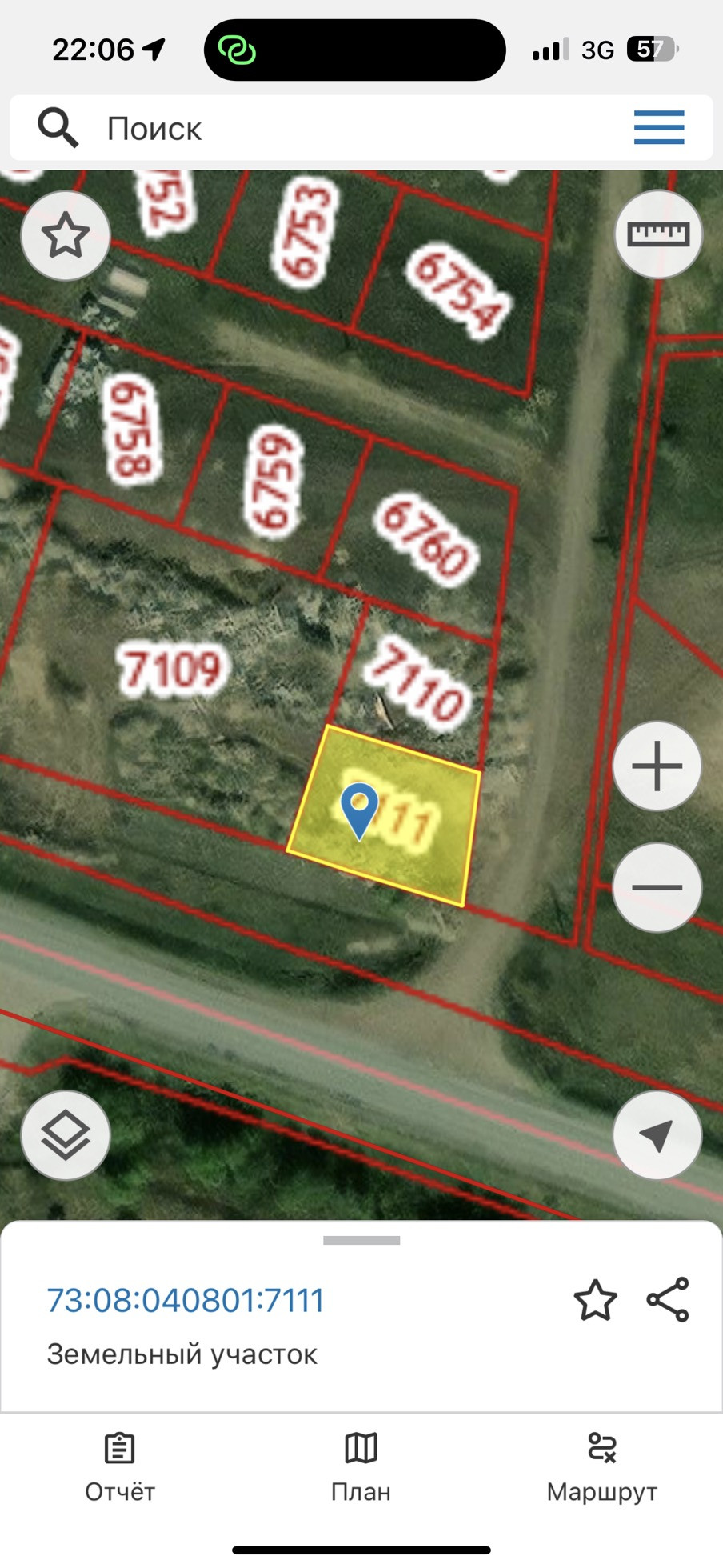Tap the blue location pin on parcel 7111
723x1568 pixels.
pyautogui.click(x=360, y=808)
